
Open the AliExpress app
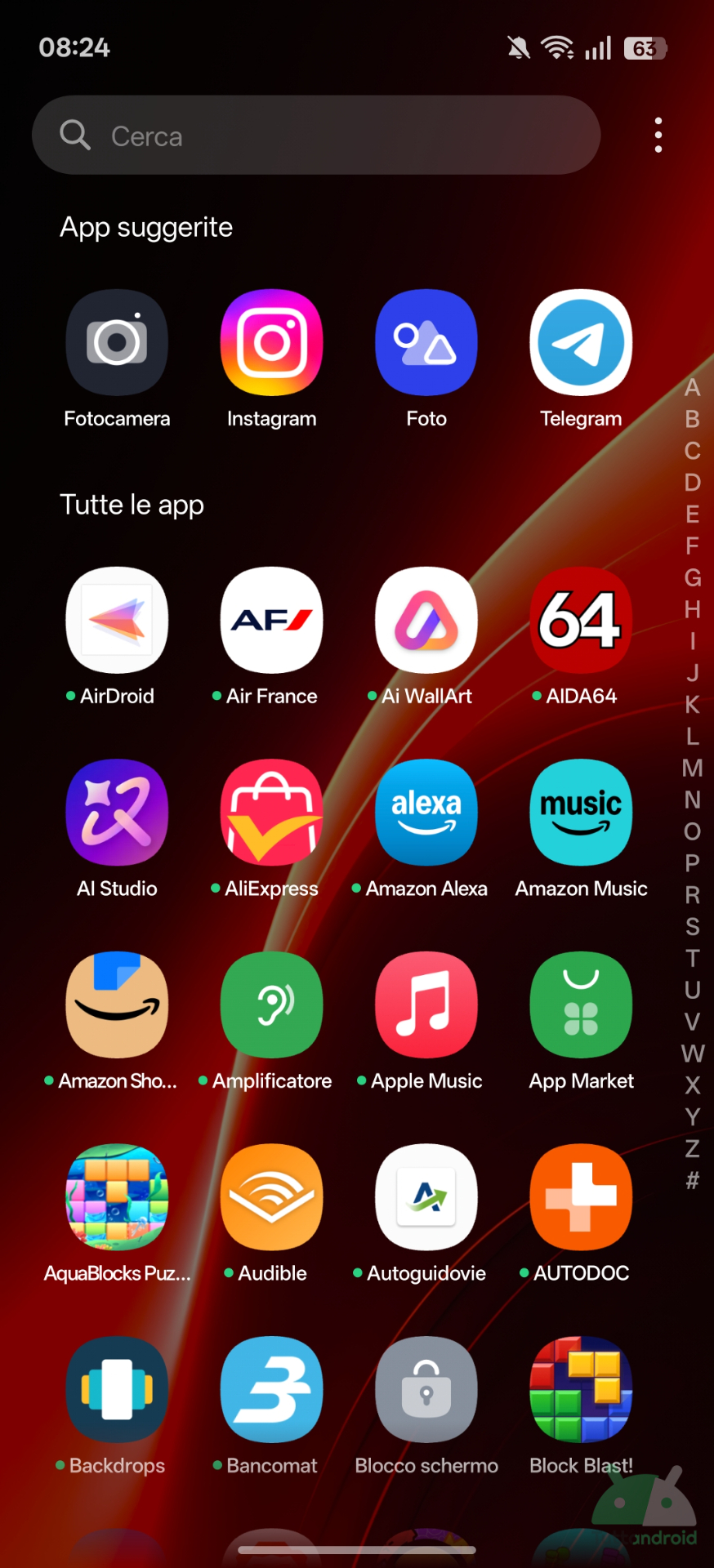pos(271,813)
